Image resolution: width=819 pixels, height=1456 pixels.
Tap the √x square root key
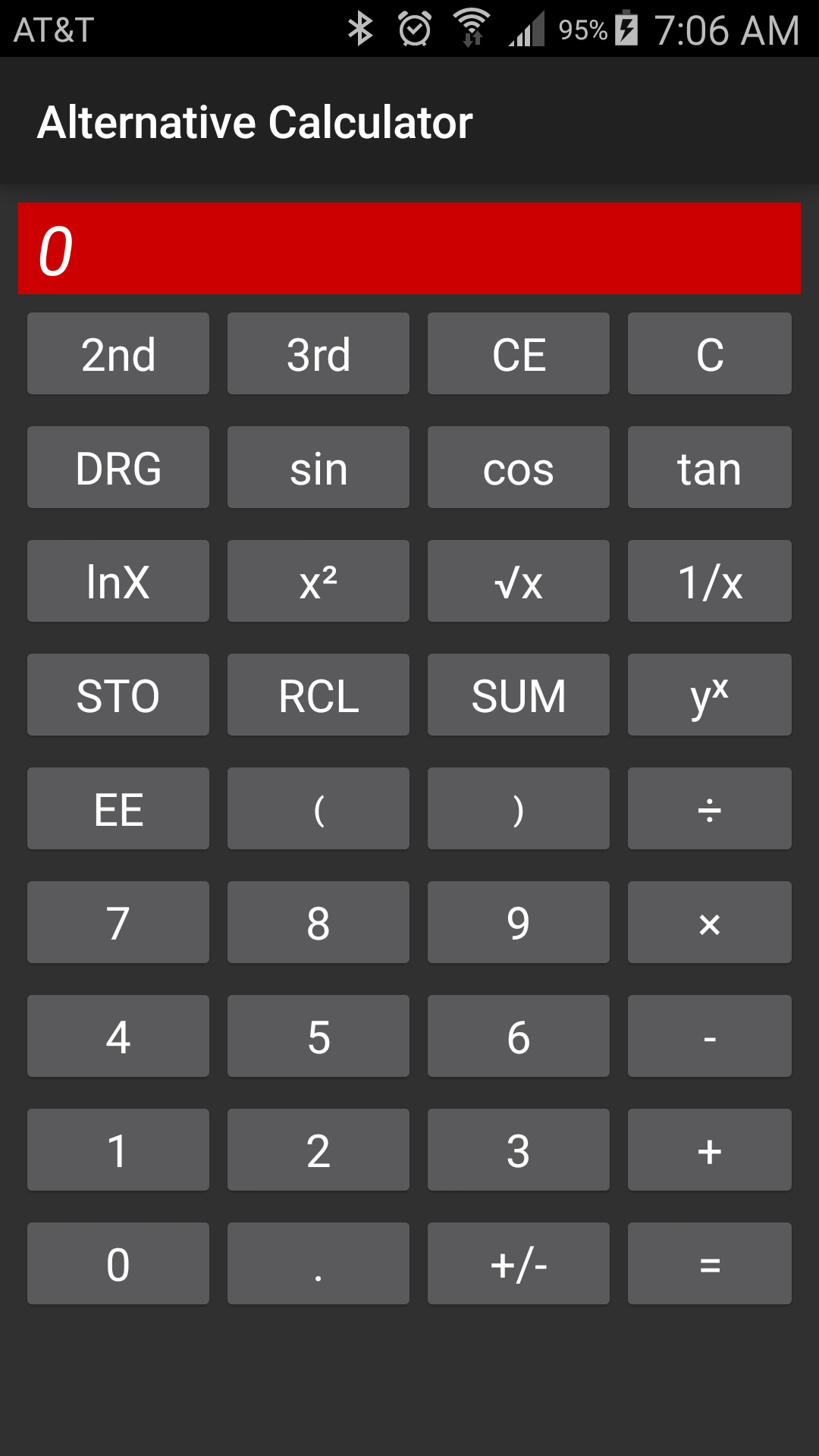pyautogui.click(x=519, y=581)
